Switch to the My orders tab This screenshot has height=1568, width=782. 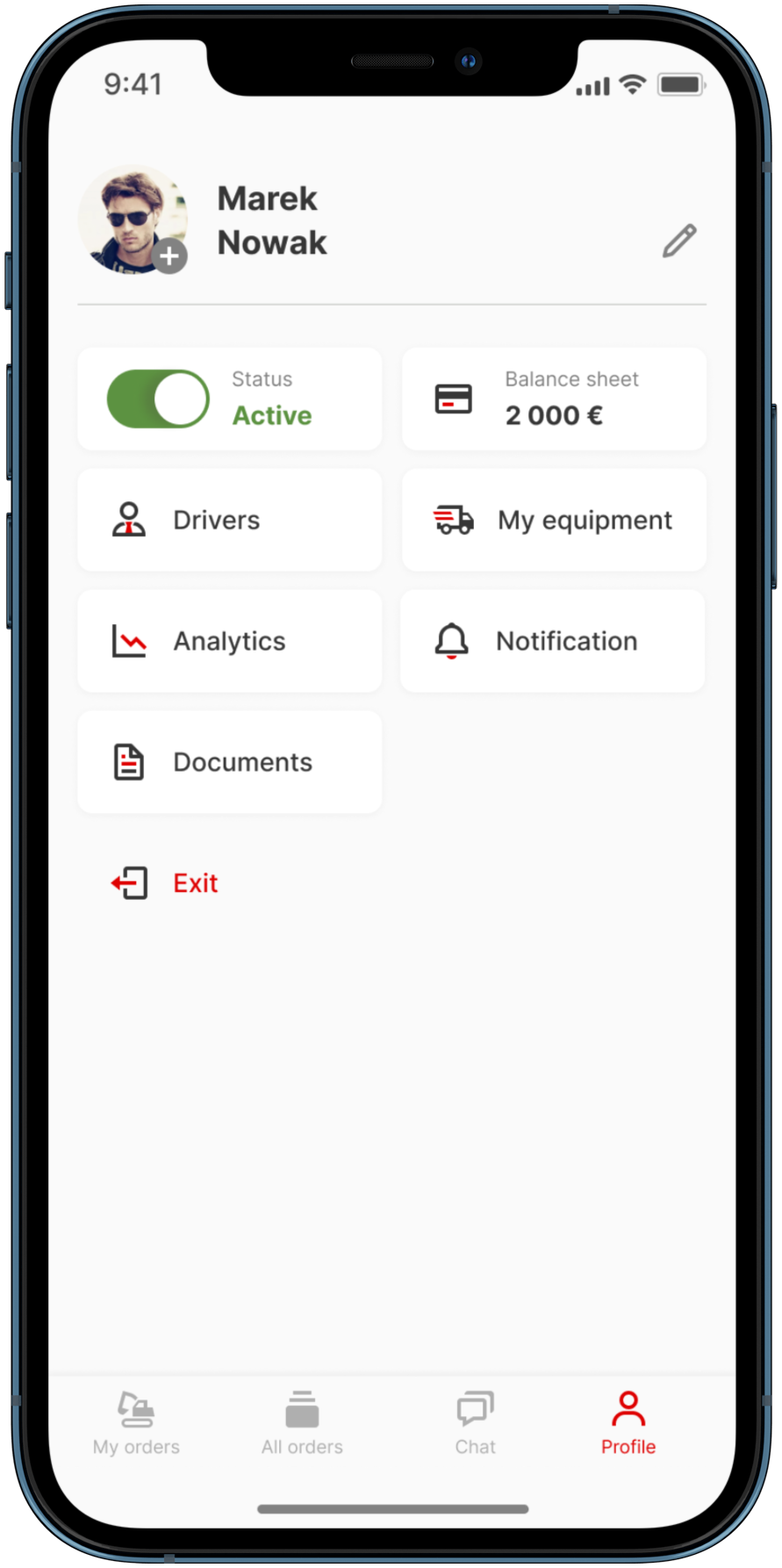[136, 1423]
